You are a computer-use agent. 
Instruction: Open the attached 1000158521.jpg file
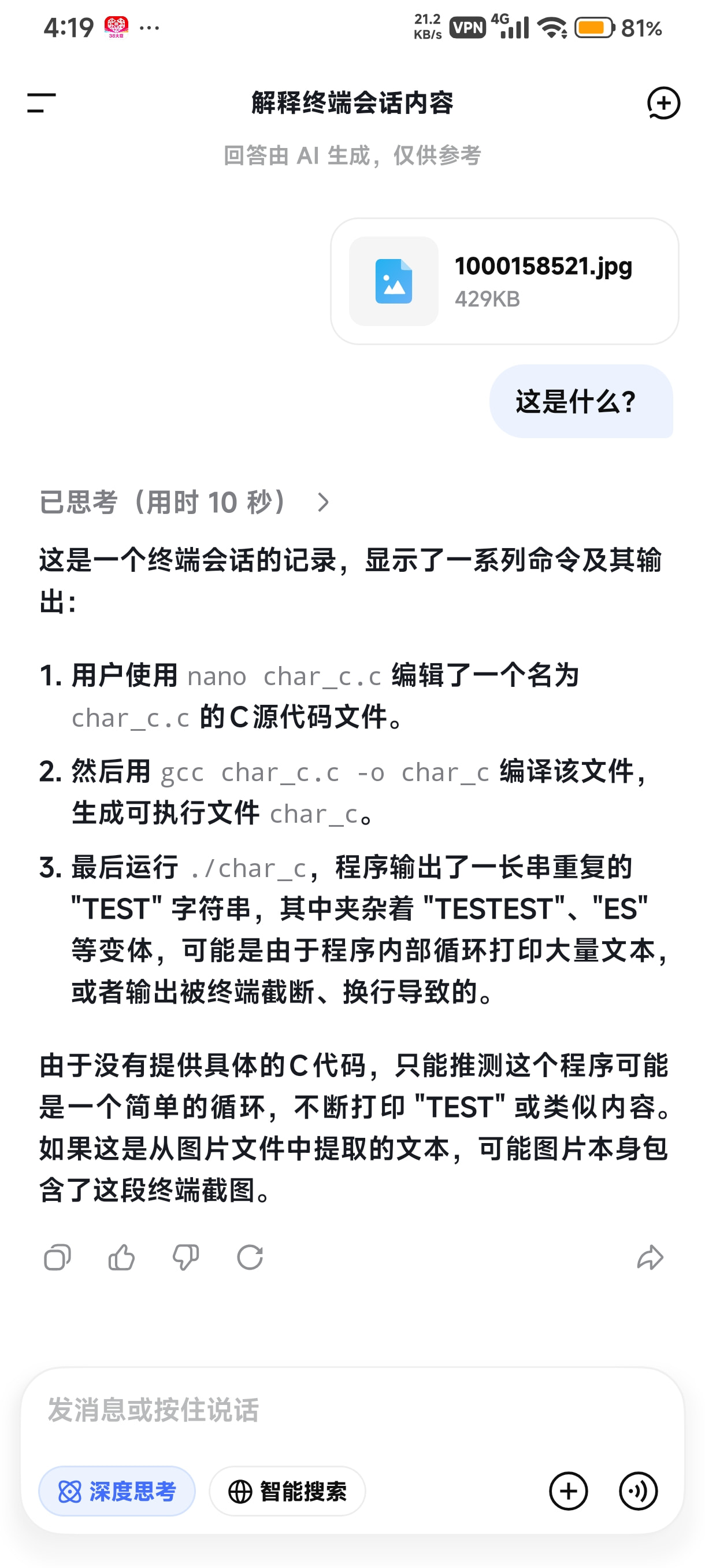[x=504, y=281]
